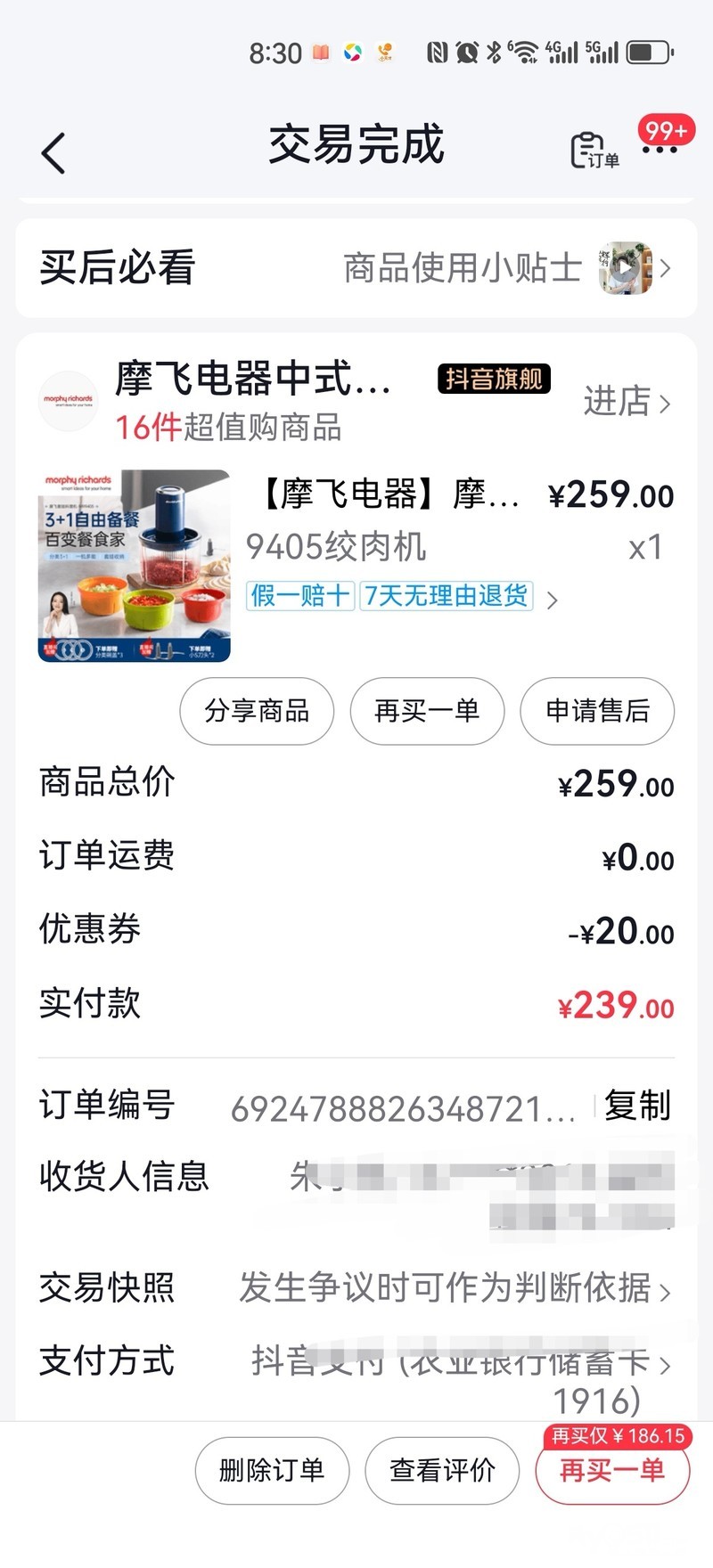Tap the red 再买一单 bottom button
Viewport: 713px width, 1568px height.
point(612,1470)
